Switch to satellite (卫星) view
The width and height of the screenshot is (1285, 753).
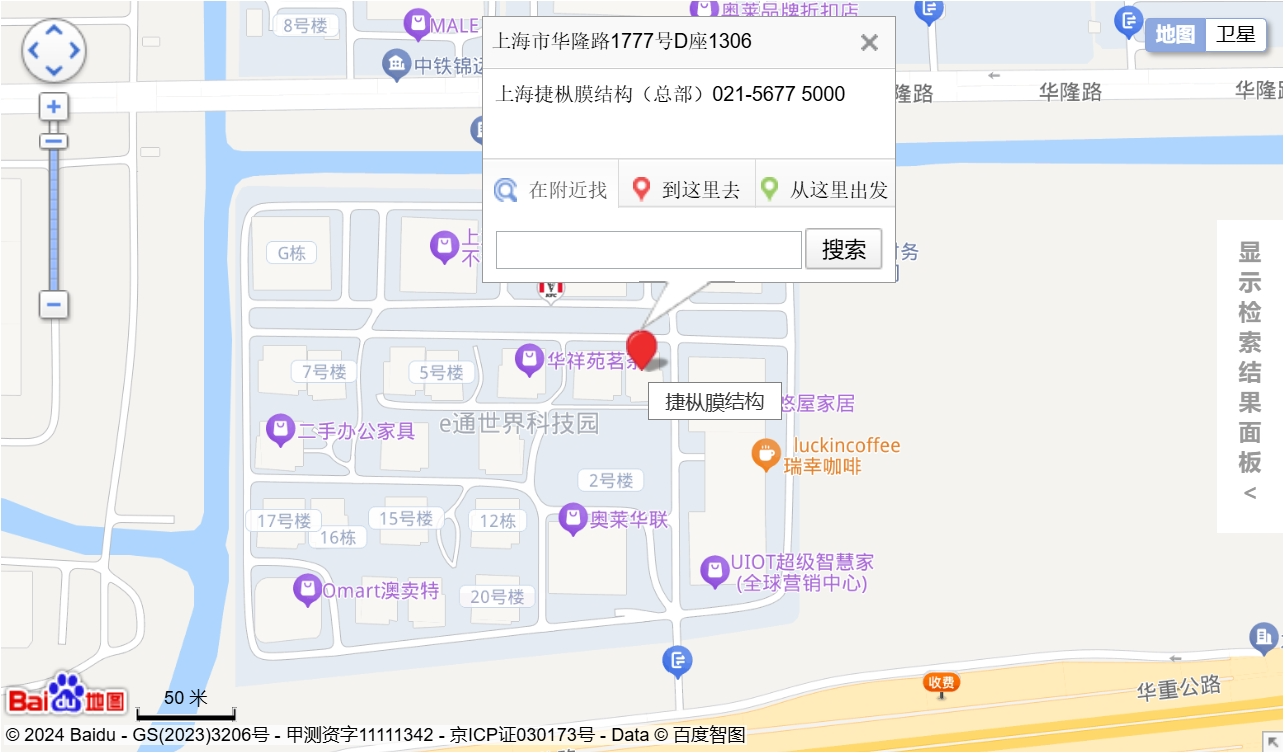click(x=1235, y=34)
